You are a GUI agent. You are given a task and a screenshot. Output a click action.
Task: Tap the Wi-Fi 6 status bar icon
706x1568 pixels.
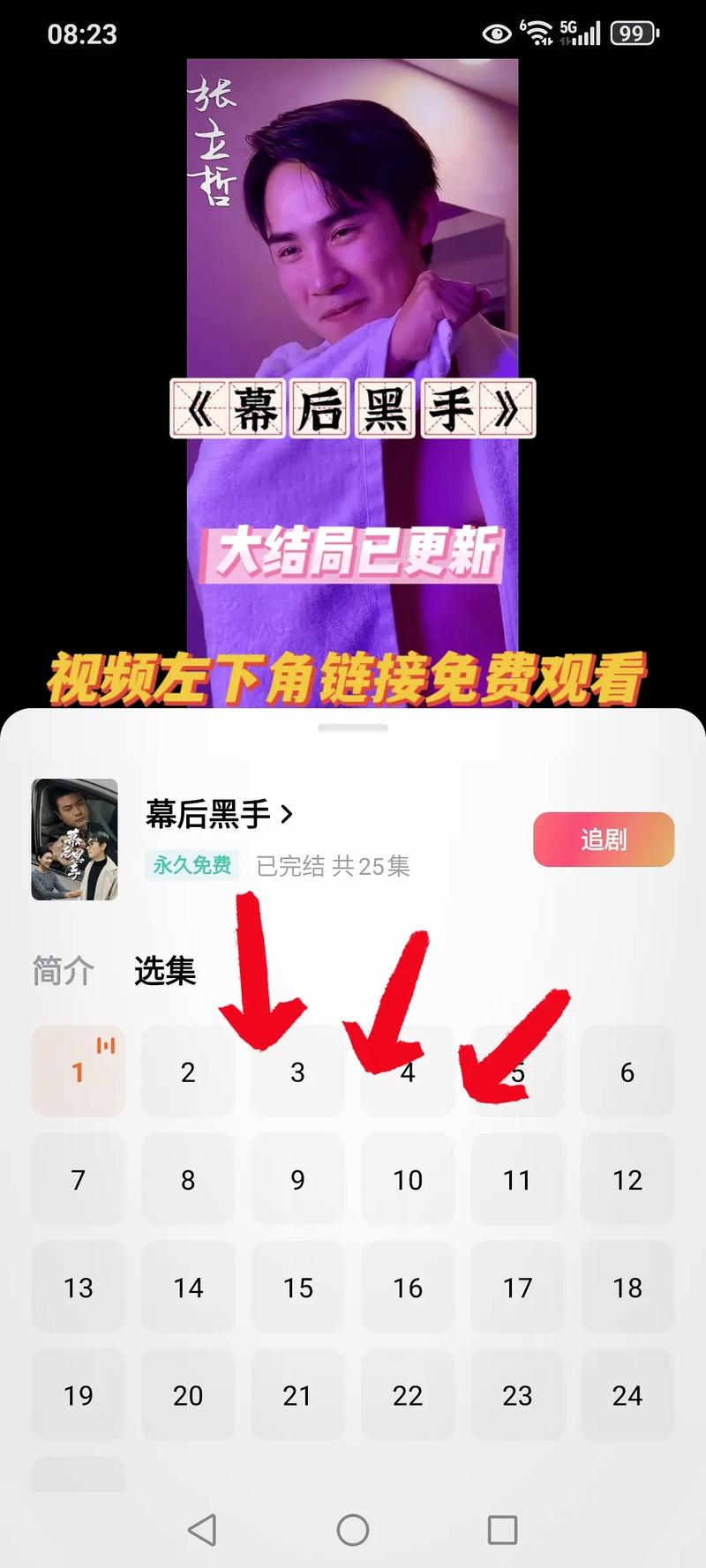pyautogui.click(x=539, y=32)
